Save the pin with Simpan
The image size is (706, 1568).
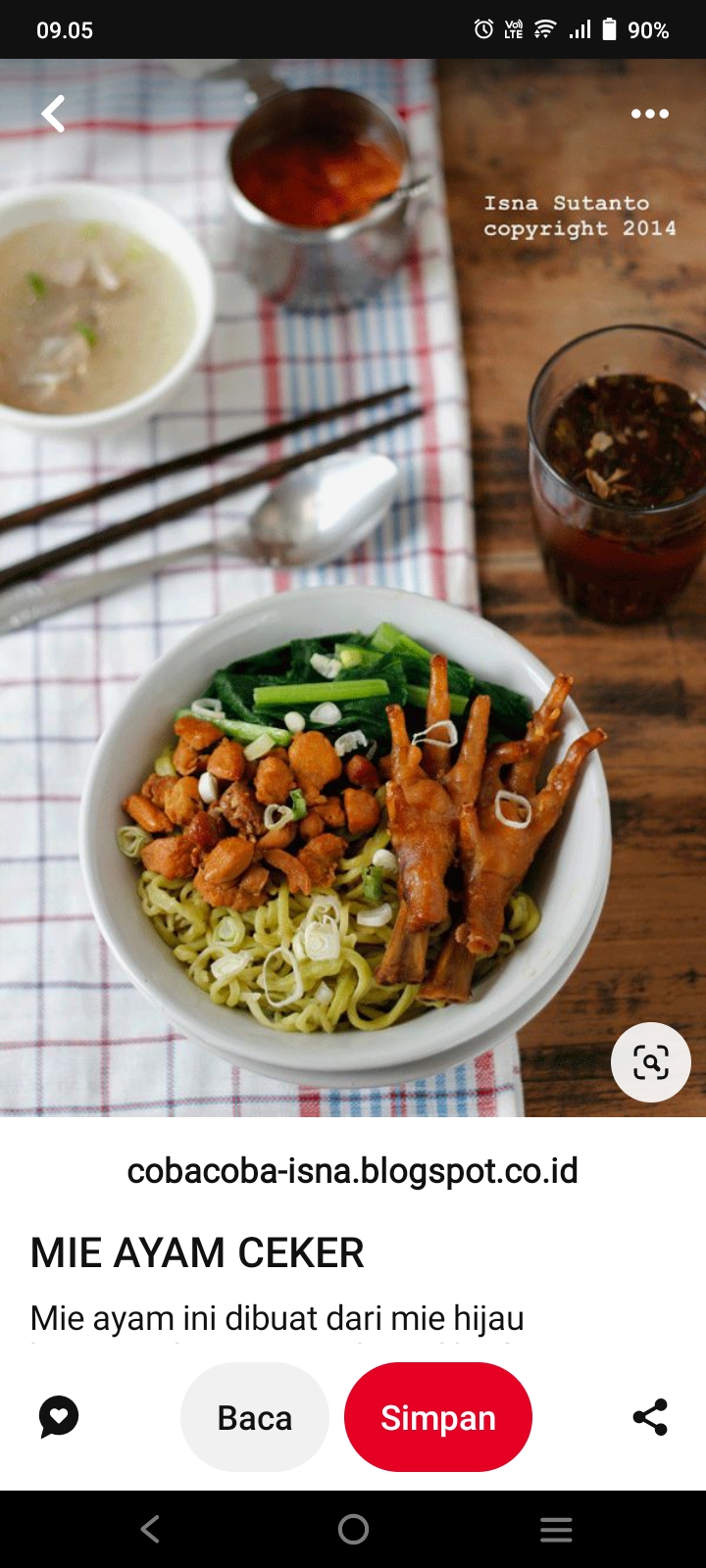[438, 1417]
